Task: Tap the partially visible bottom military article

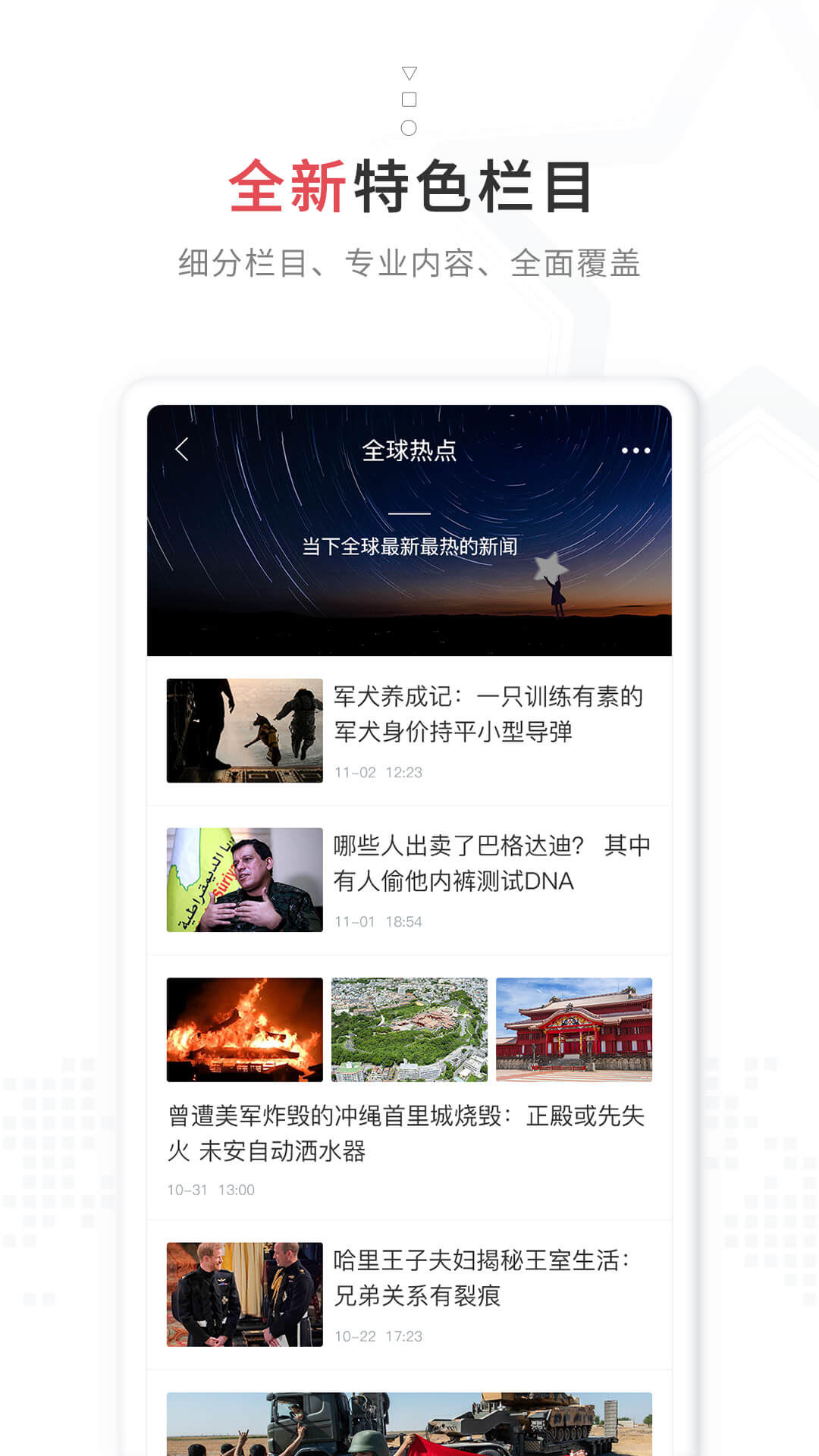Action: (x=409, y=1426)
